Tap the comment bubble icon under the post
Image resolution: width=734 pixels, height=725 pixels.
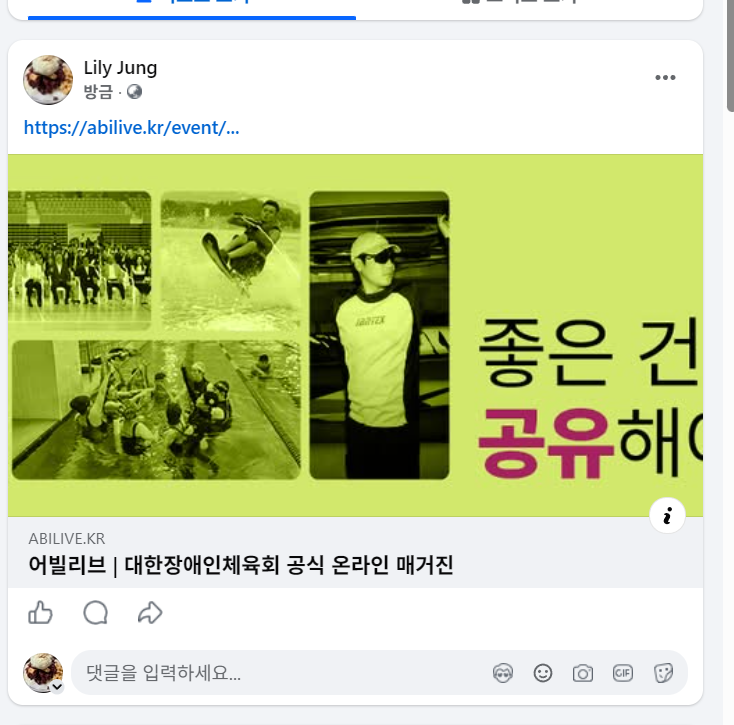tap(95, 613)
